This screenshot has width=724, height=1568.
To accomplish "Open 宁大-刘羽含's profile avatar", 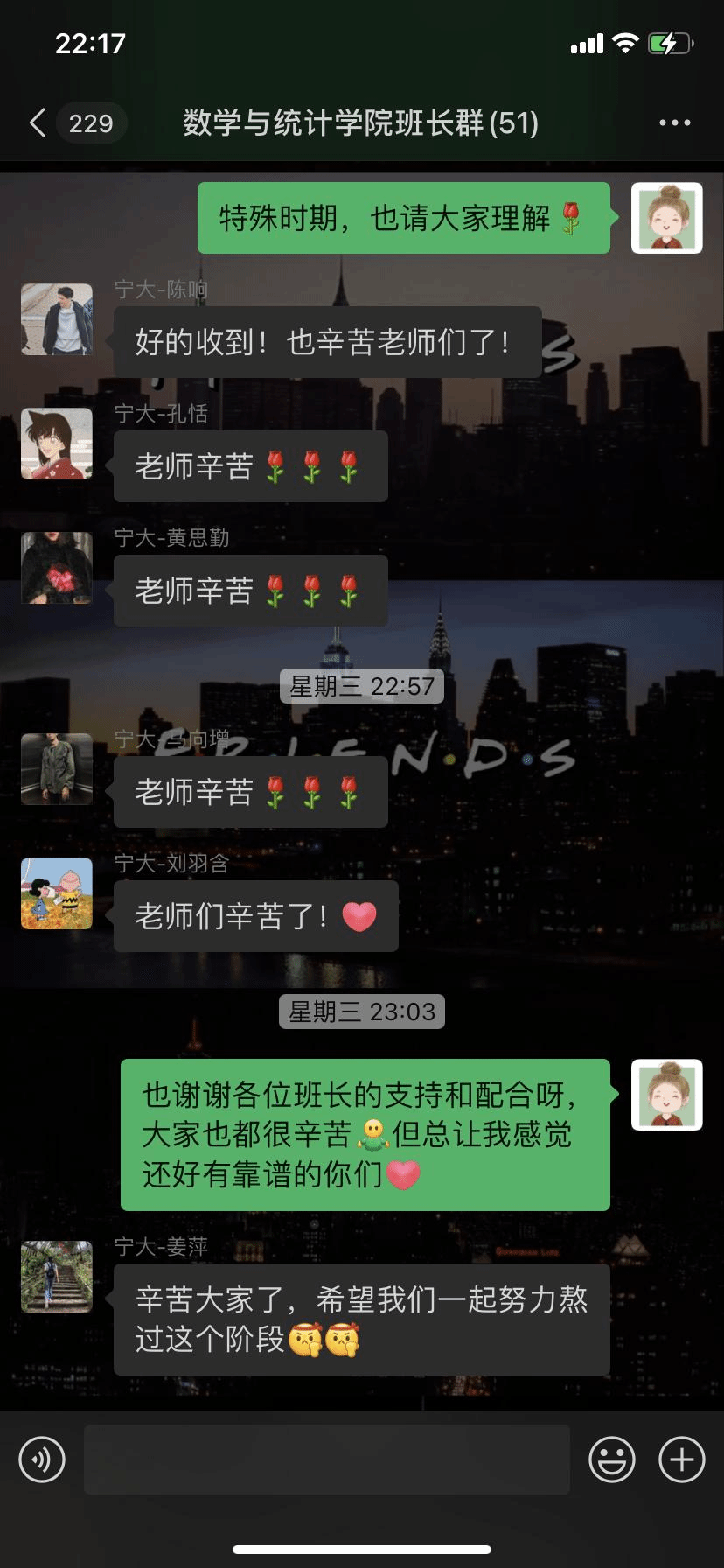I will point(57,893).
